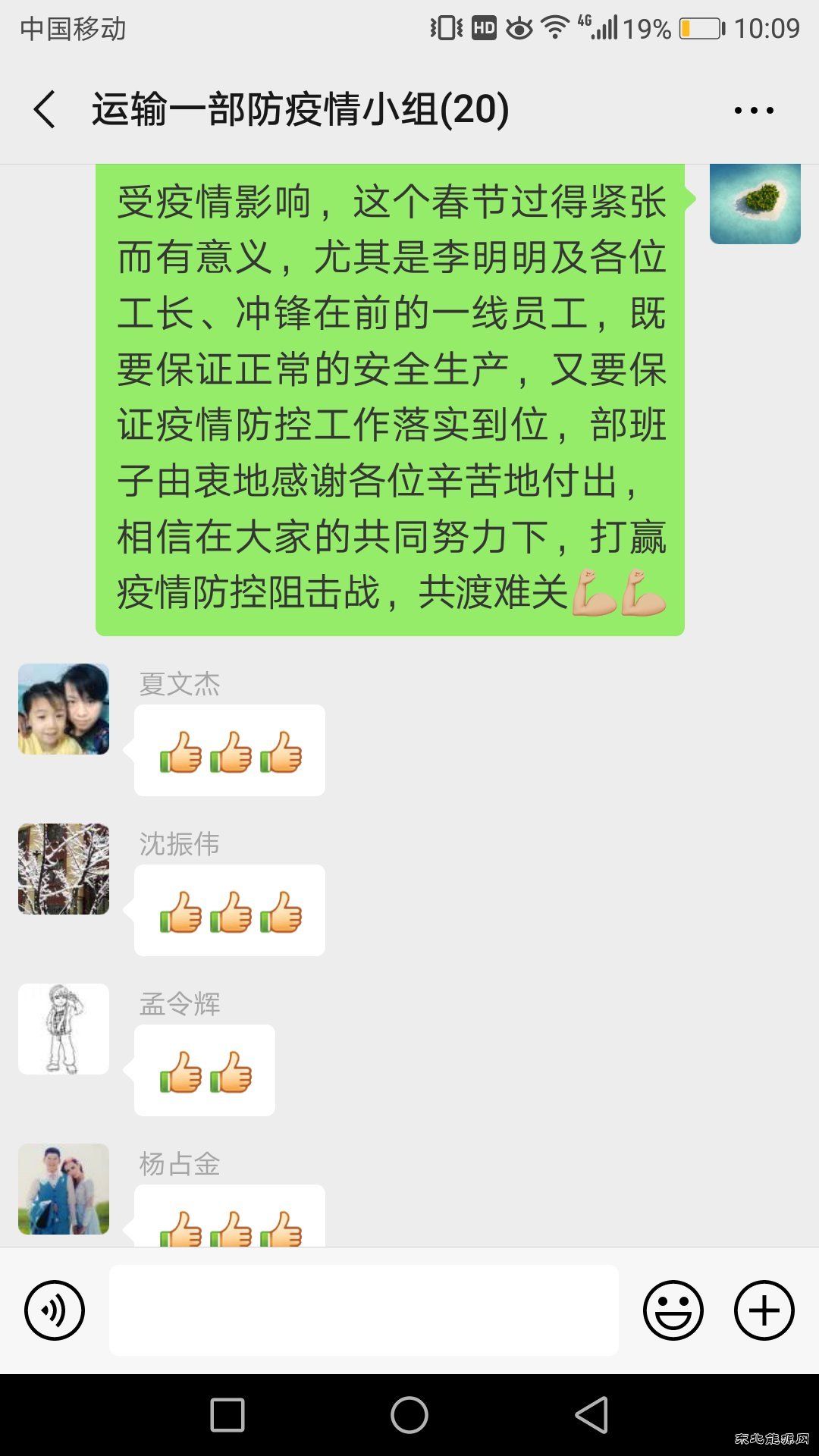Focus the message text field
The image size is (819, 1456).
click(364, 1310)
